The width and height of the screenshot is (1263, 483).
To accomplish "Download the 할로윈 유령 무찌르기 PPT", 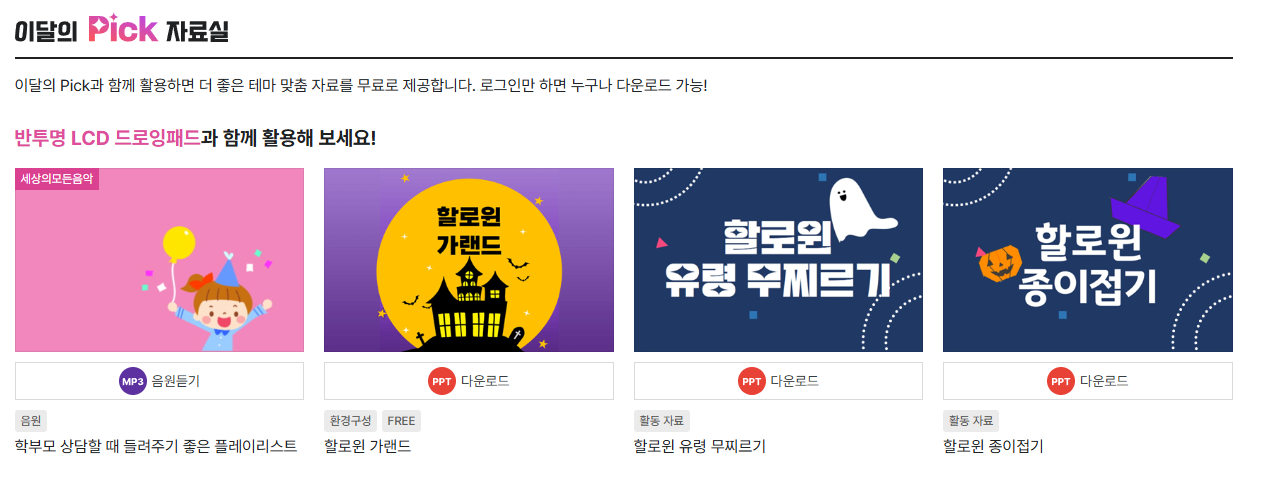I will (778, 381).
